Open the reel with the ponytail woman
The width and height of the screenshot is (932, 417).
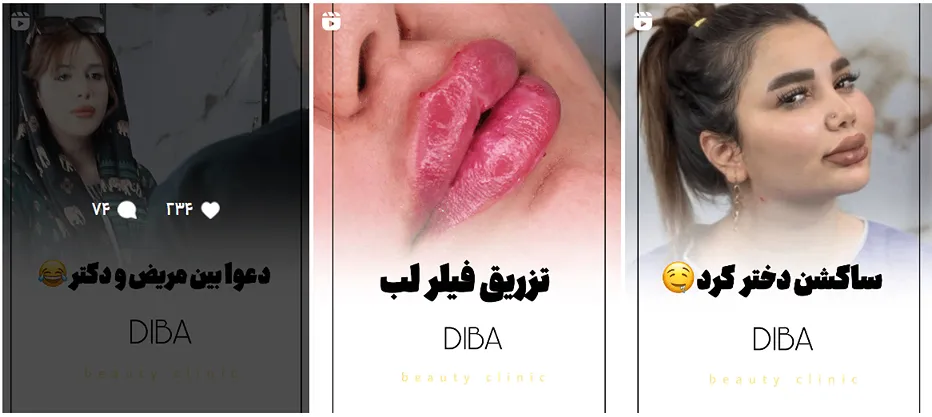778,207
